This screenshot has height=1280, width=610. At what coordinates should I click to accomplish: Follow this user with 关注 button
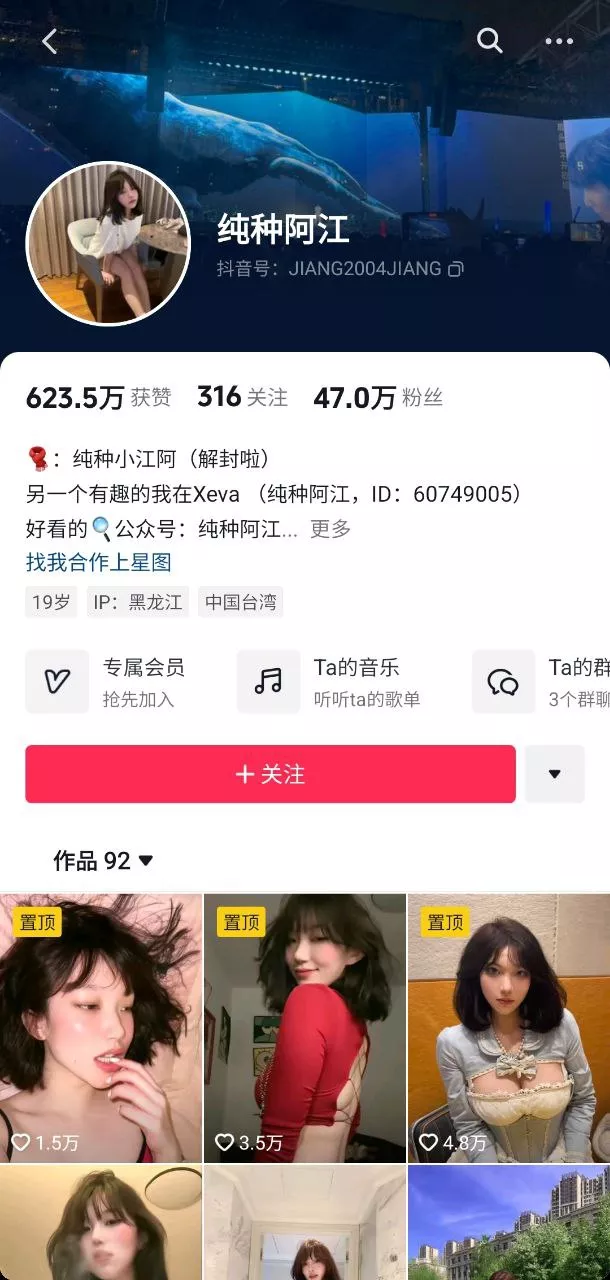pyautogui.click(x=270, y=774)
